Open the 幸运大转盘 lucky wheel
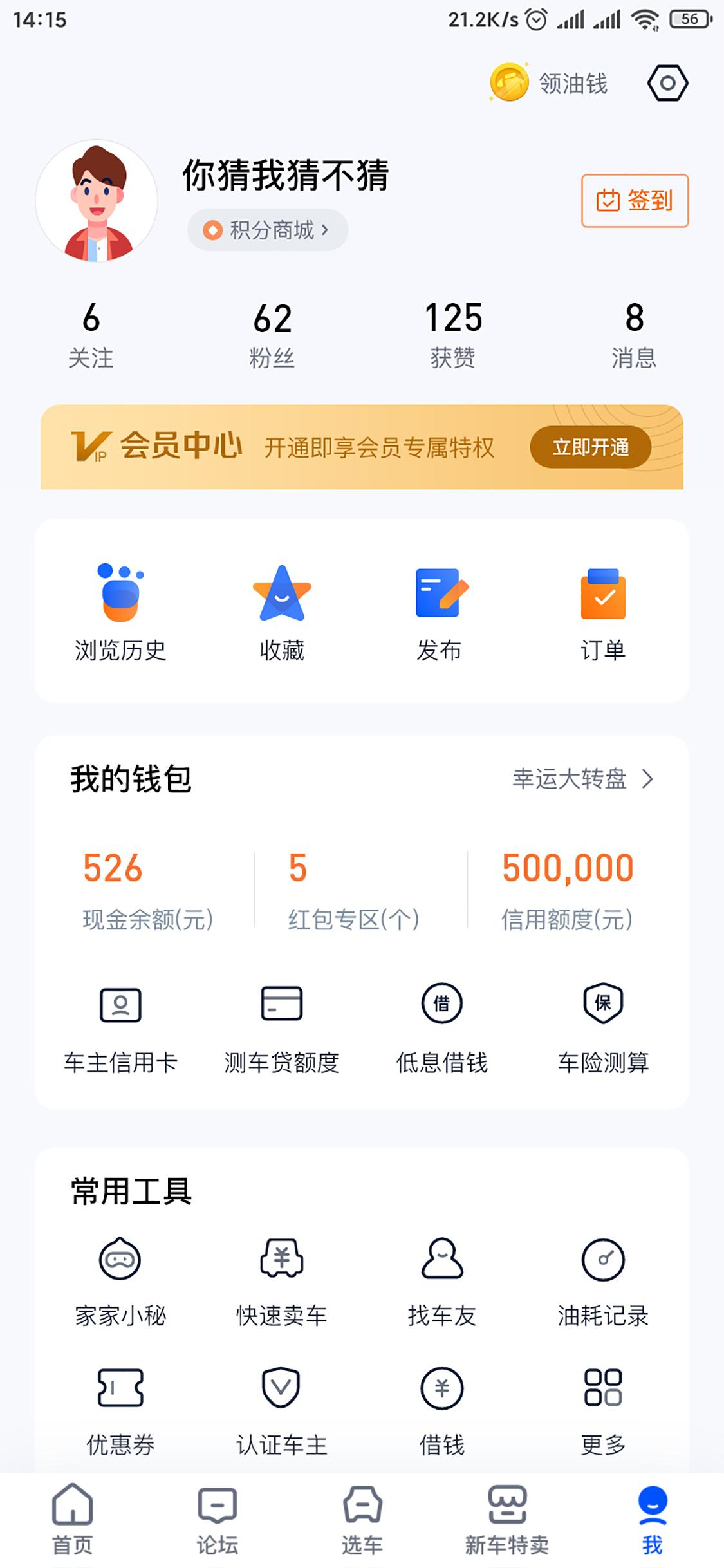724x1568 pixels. (x=582, y=779)
